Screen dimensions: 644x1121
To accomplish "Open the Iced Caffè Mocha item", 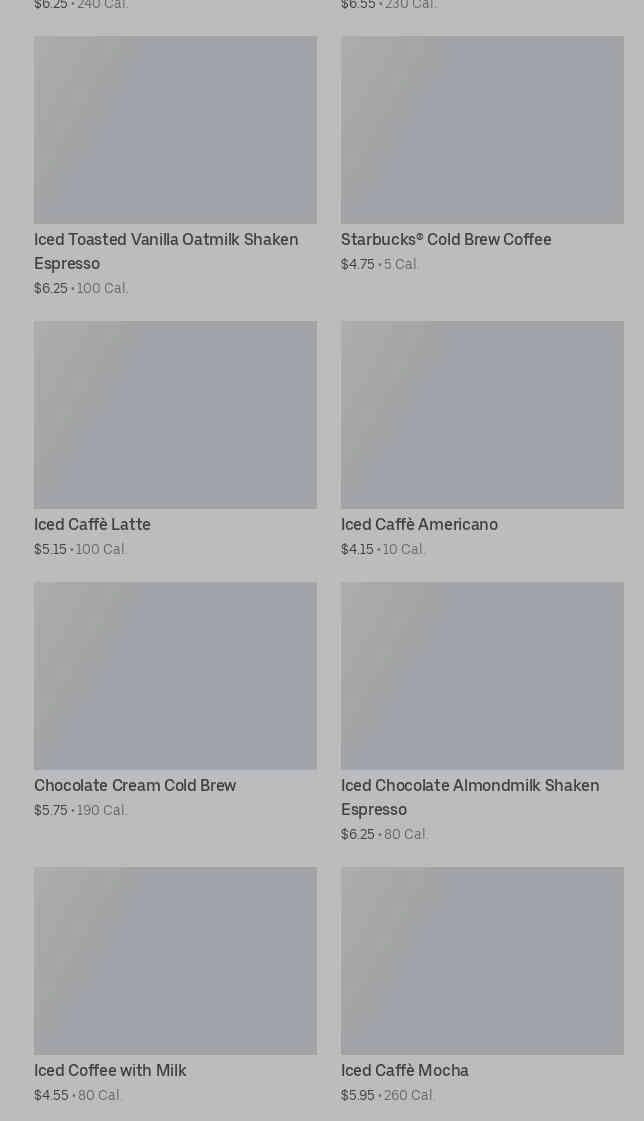I will click(482, 961).
